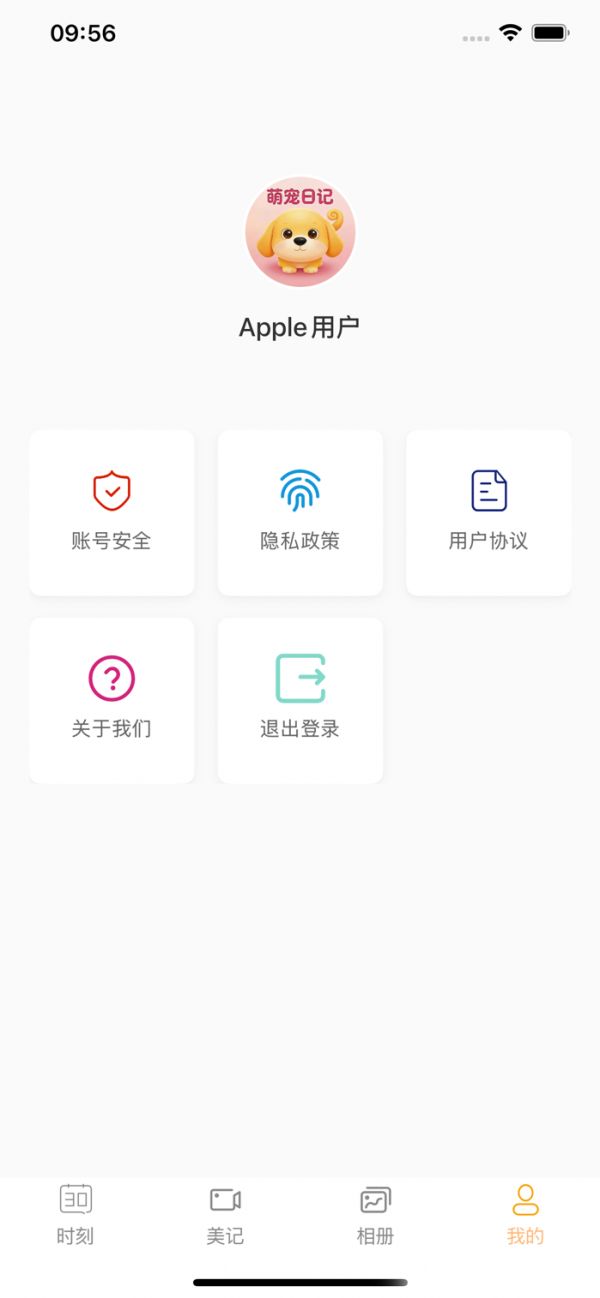Tap the puppy profile avatar
The width and height of the screenshot is (600, 1298).
[x=300, y=232]
